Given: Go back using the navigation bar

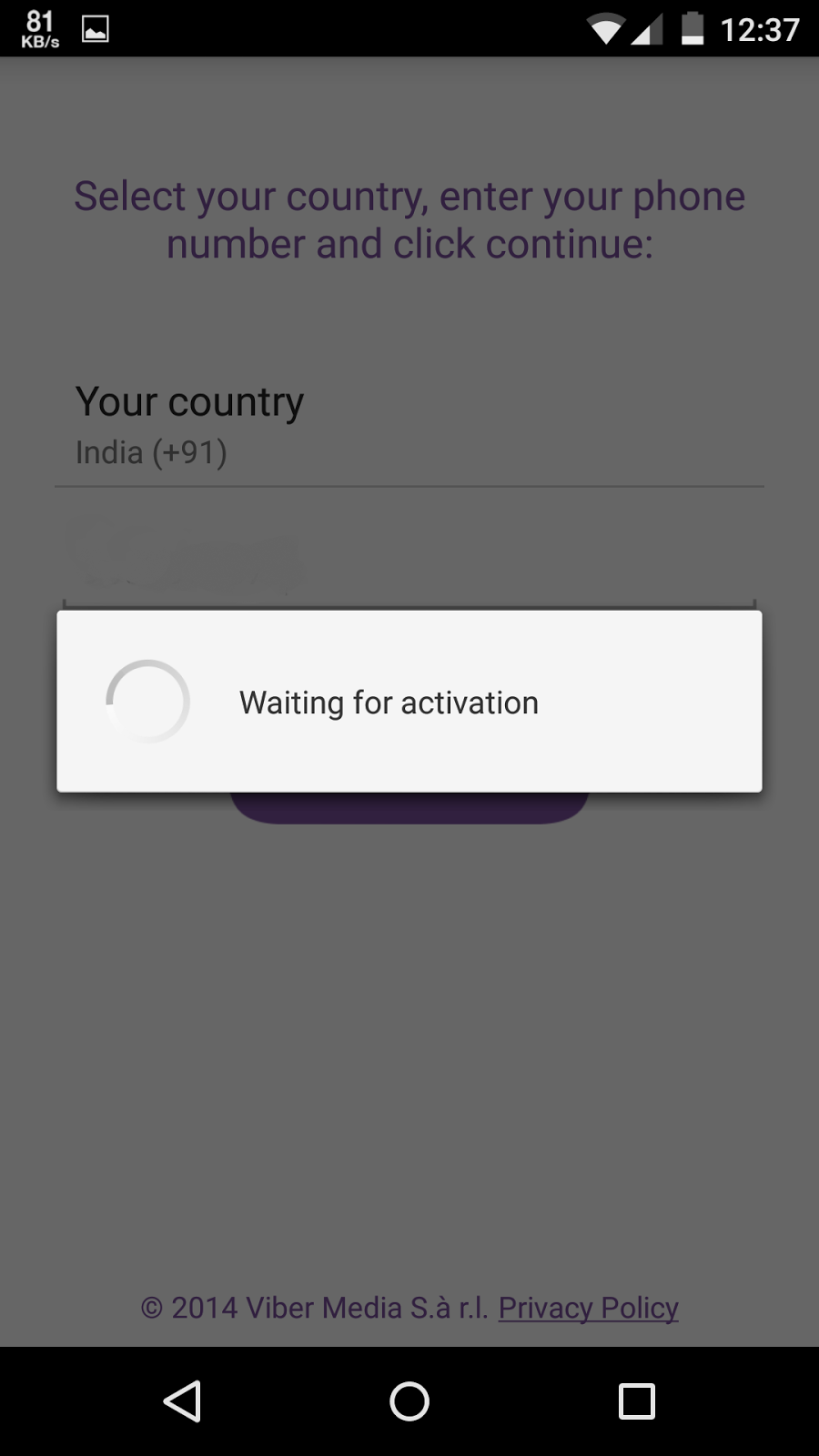Looking at the screenshot, I should coord(182,1401).
